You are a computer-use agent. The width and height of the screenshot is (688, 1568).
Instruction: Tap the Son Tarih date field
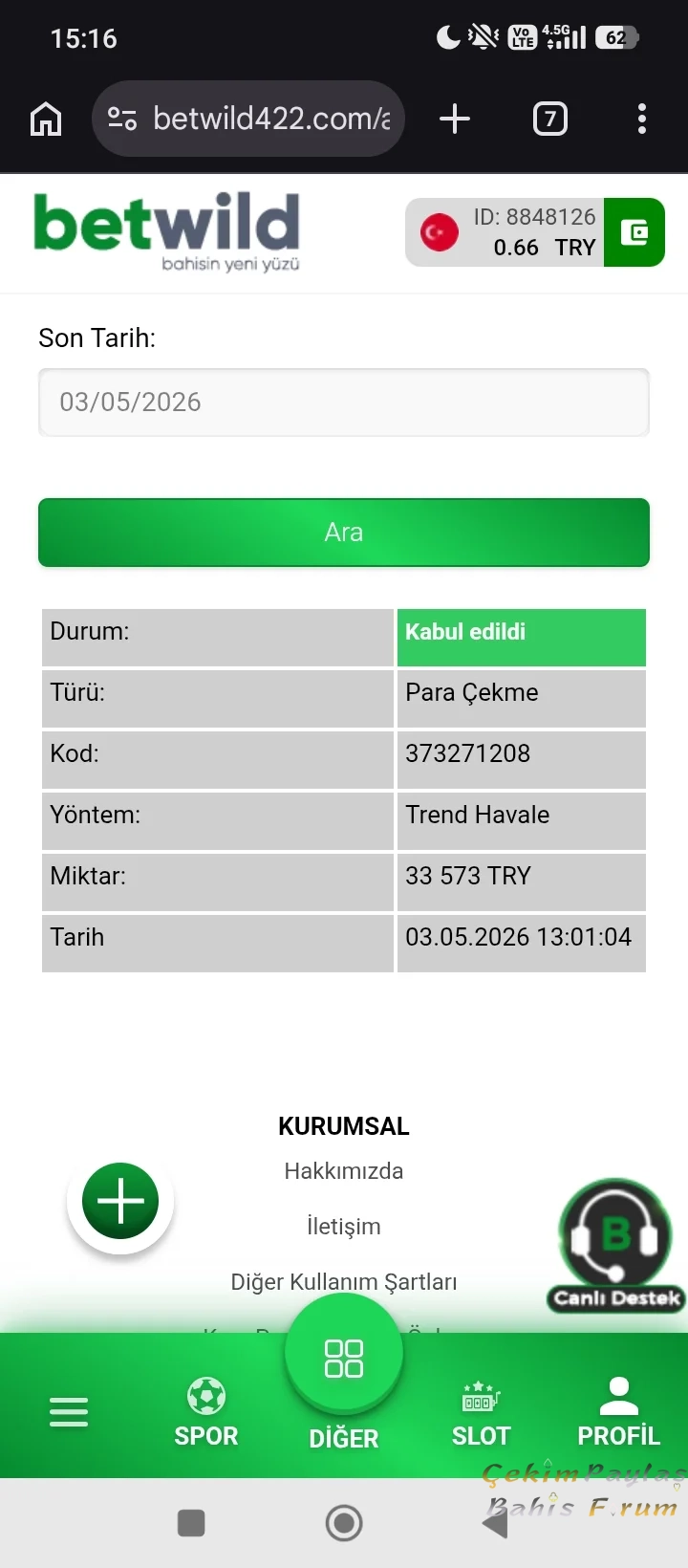pyautogui.click(x=344, y=403)
